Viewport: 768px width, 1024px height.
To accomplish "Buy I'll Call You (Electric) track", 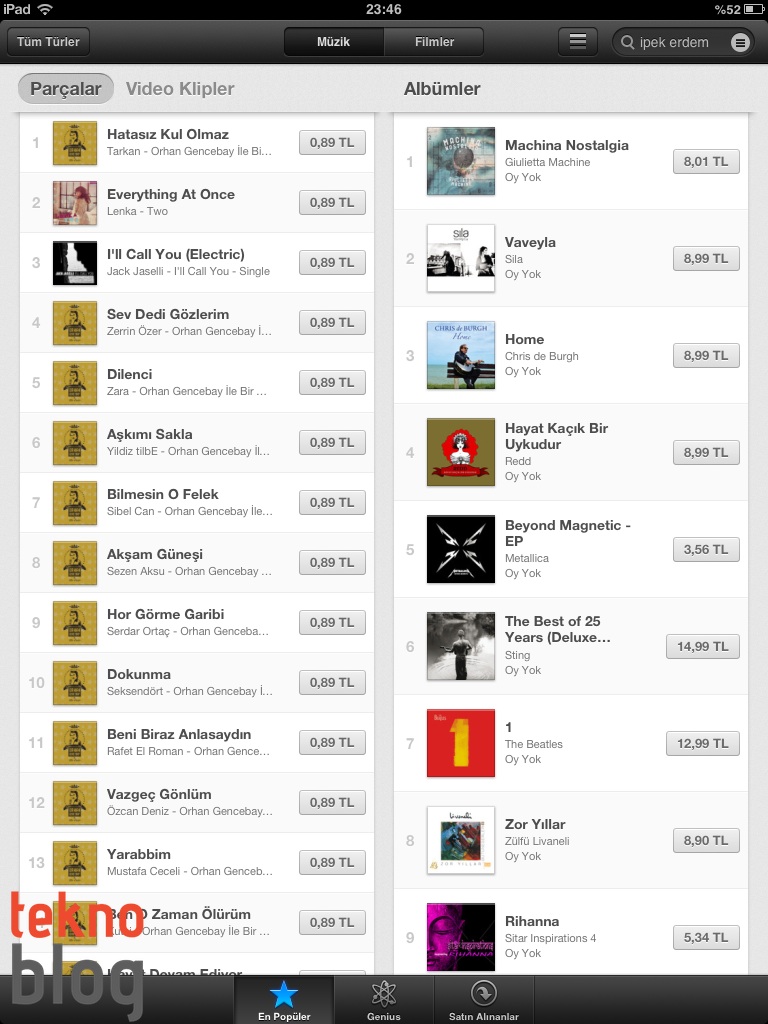I will tap(332, 263).
